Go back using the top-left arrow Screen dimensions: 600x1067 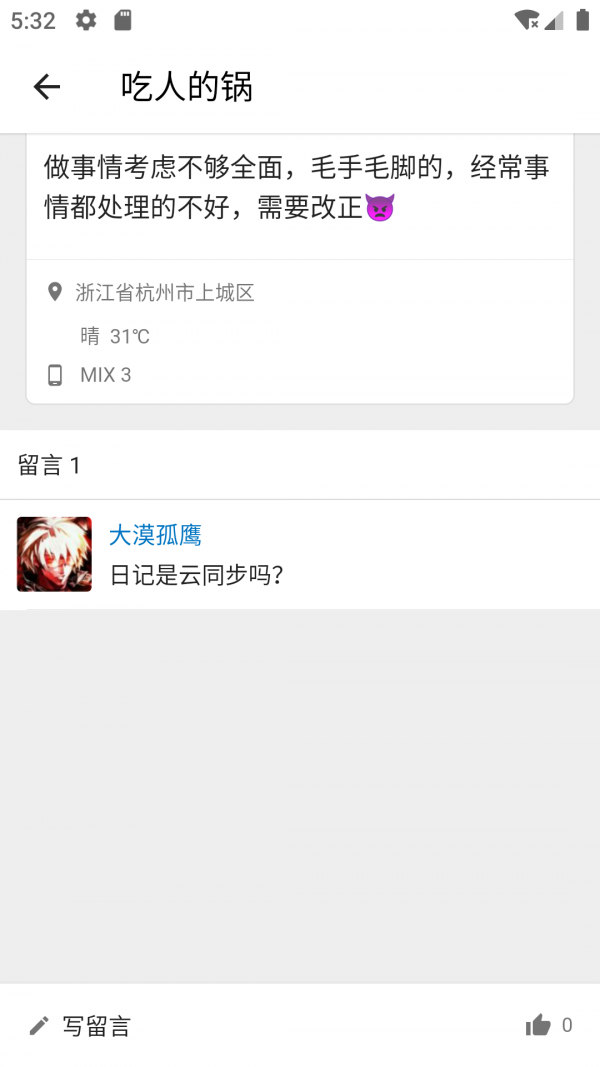pyautogui.click(x=47, y=87)
